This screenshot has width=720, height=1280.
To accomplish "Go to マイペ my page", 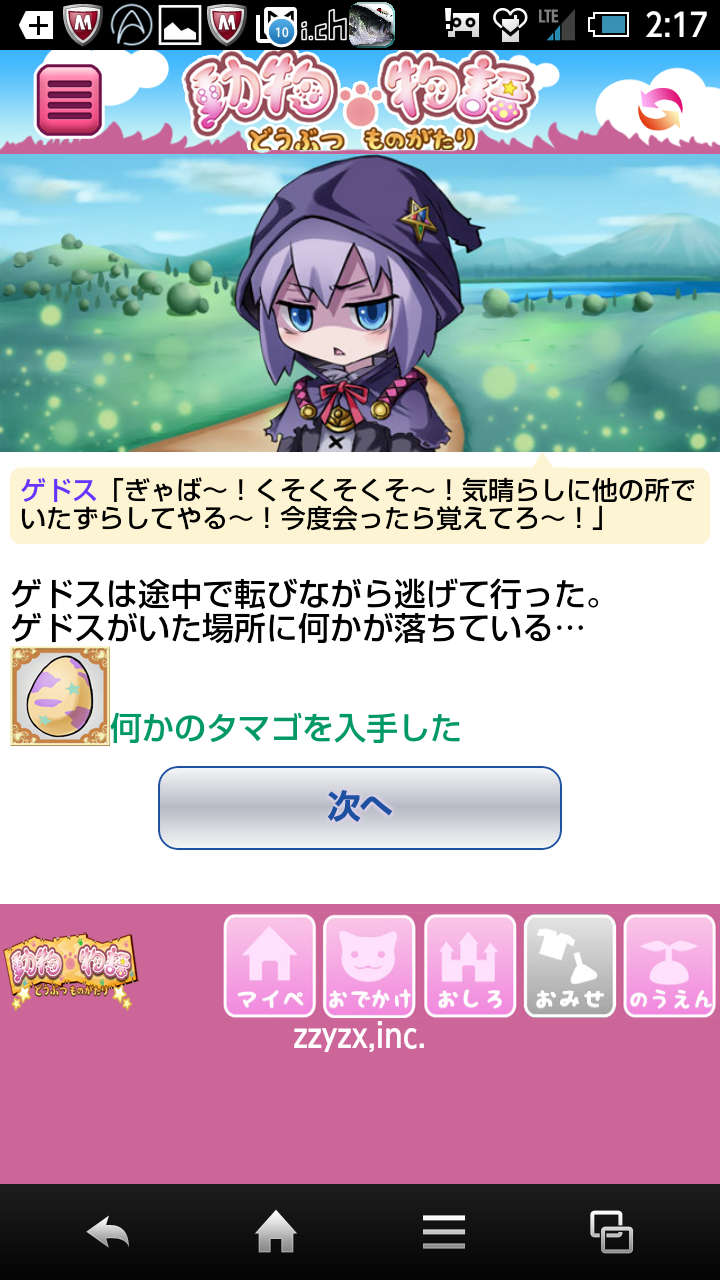I will point(269,966).
